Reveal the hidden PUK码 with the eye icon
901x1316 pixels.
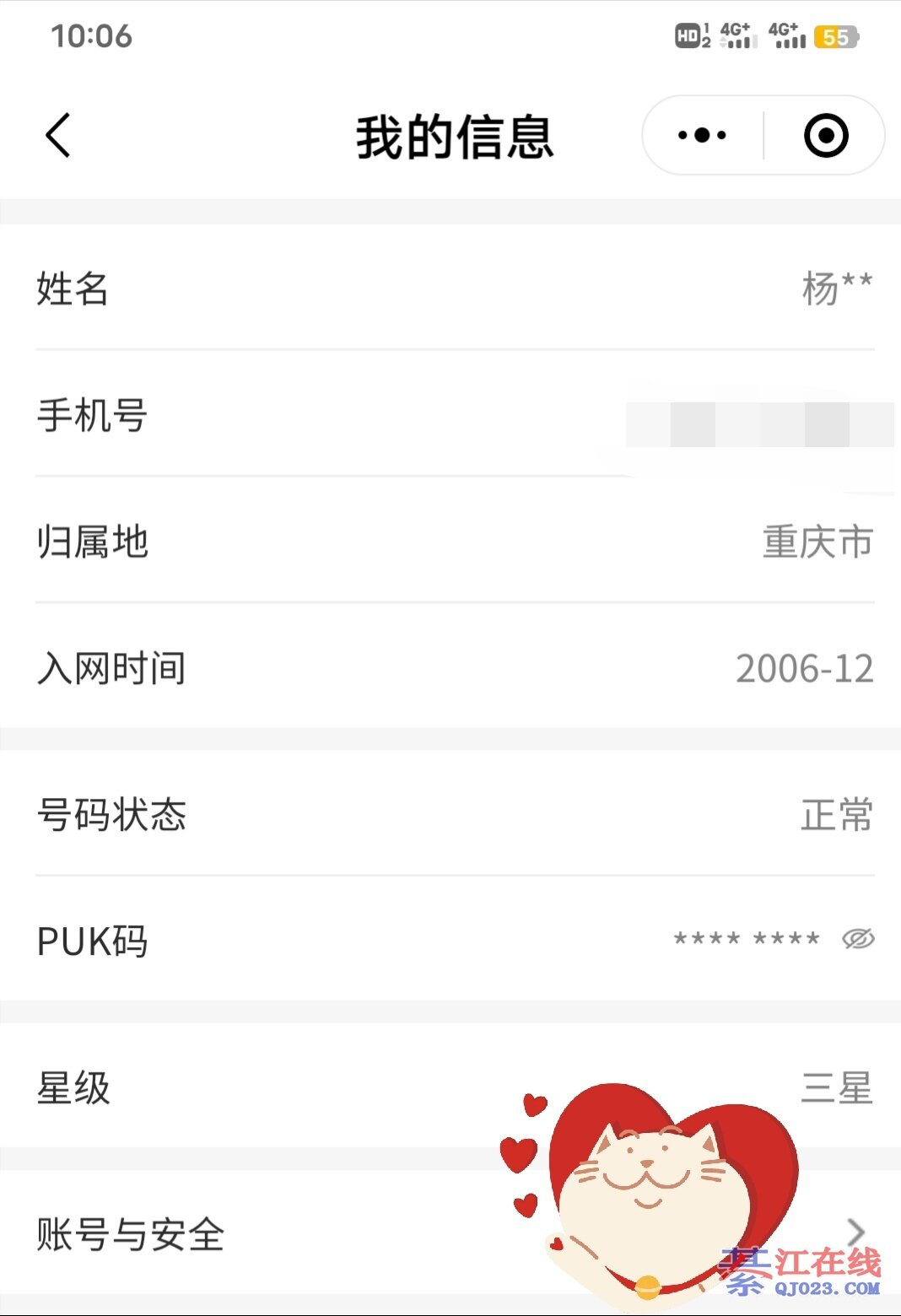858,939
